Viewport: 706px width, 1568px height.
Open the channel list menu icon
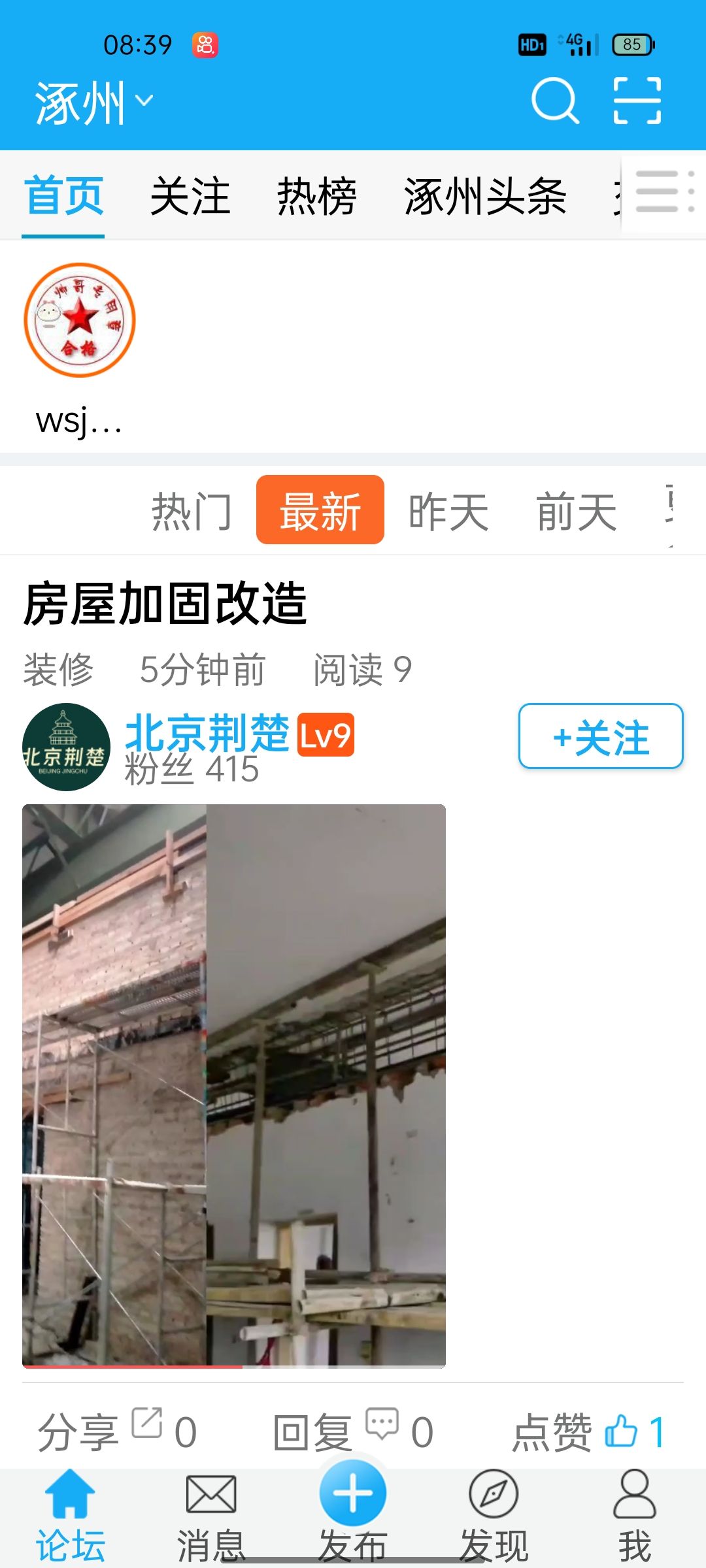click(664, 192)
